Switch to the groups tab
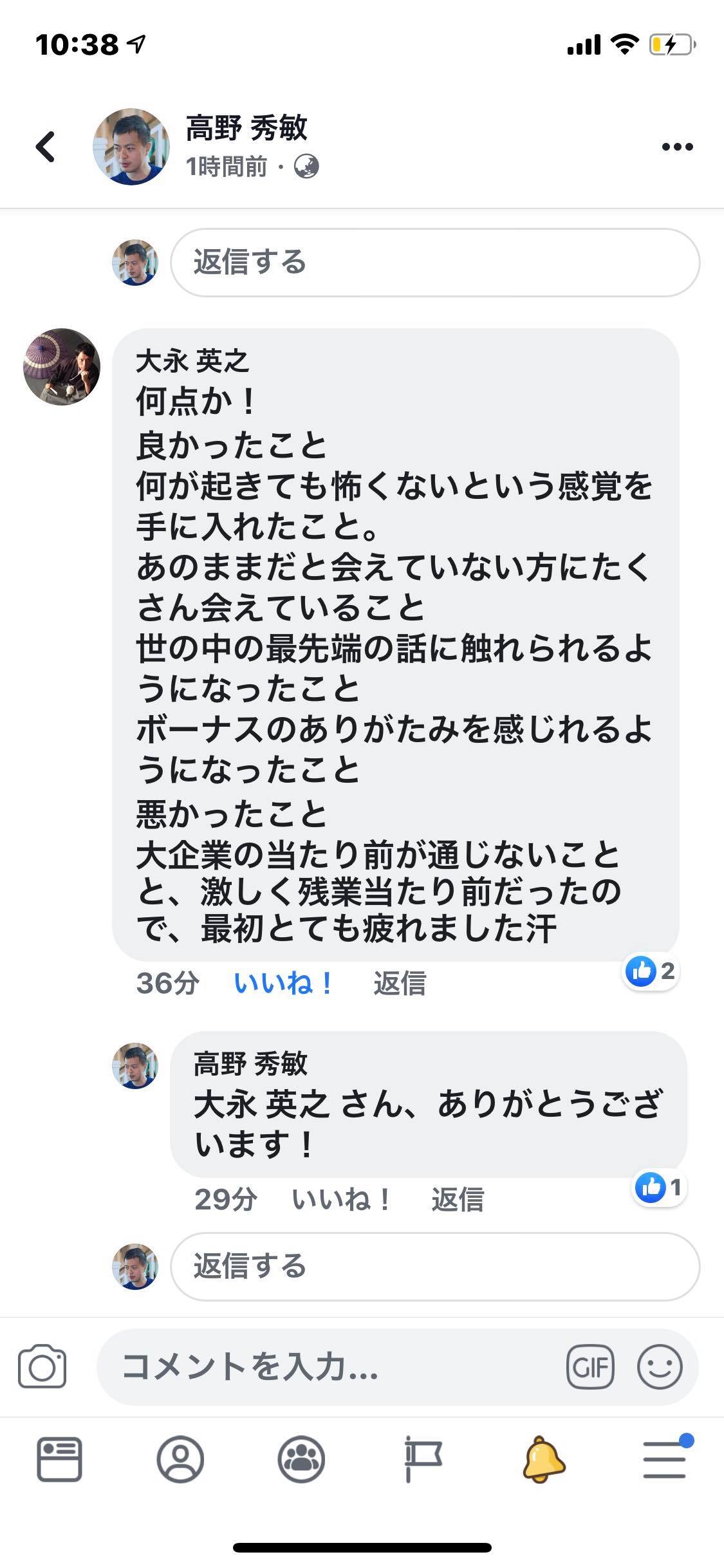 301,1459
